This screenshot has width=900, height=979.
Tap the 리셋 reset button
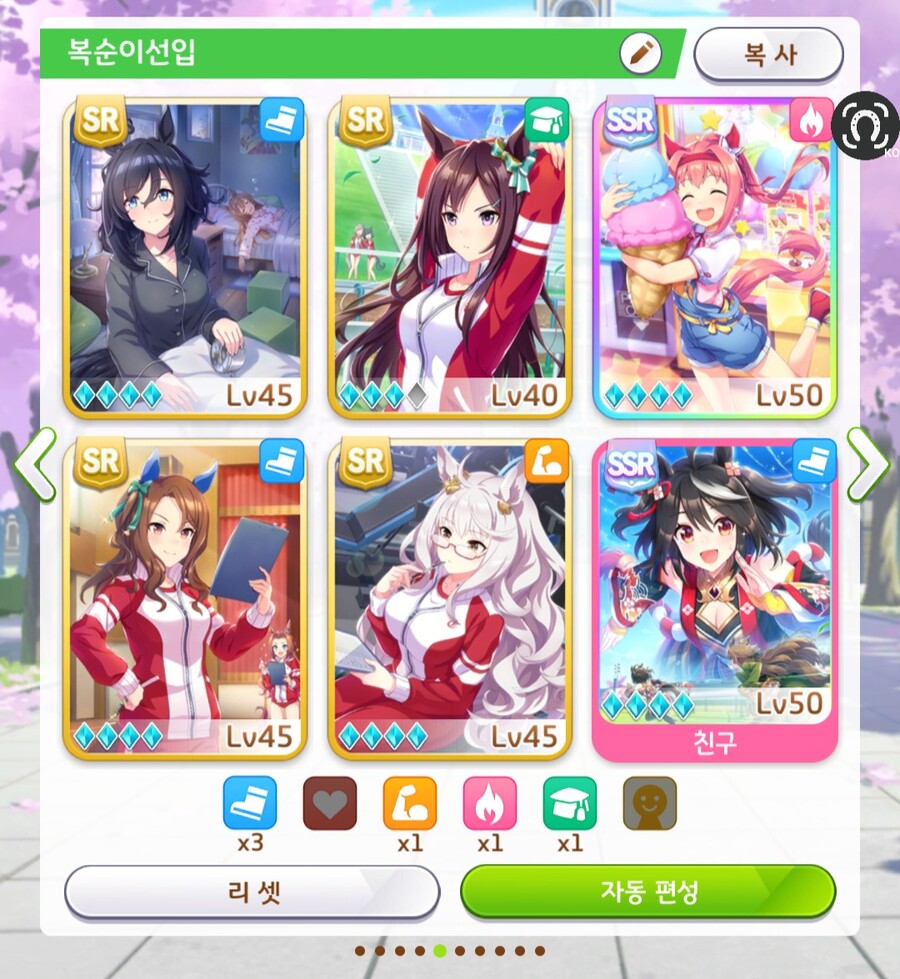click(x=252, y=891)
